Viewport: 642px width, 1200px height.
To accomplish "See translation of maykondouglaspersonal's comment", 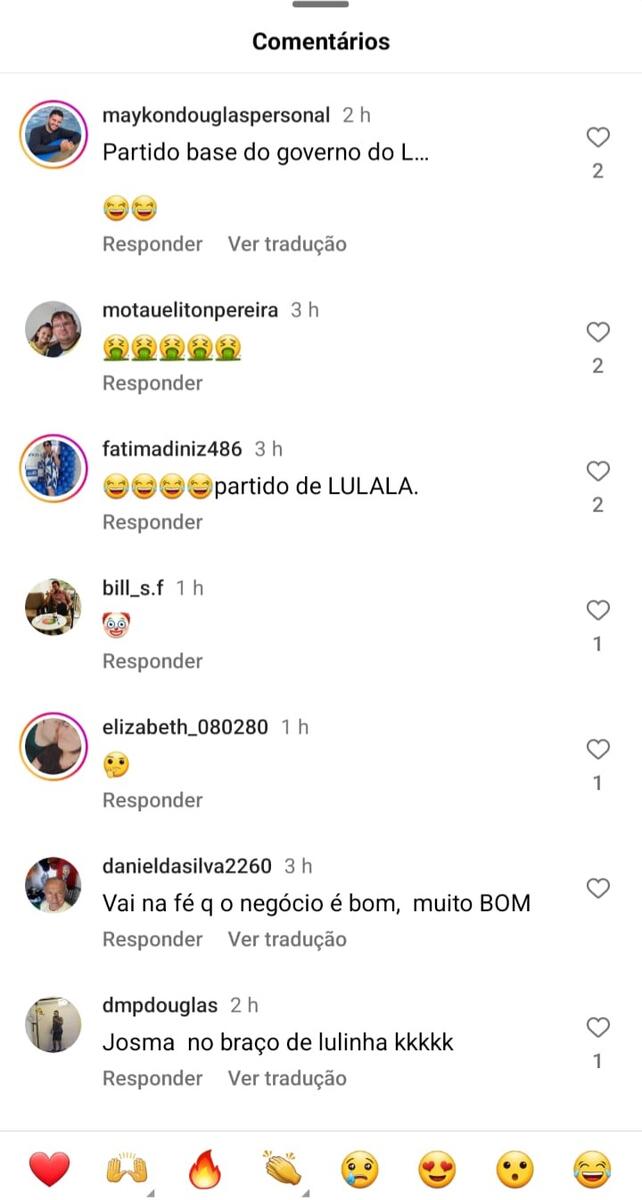I will (287, 244).
